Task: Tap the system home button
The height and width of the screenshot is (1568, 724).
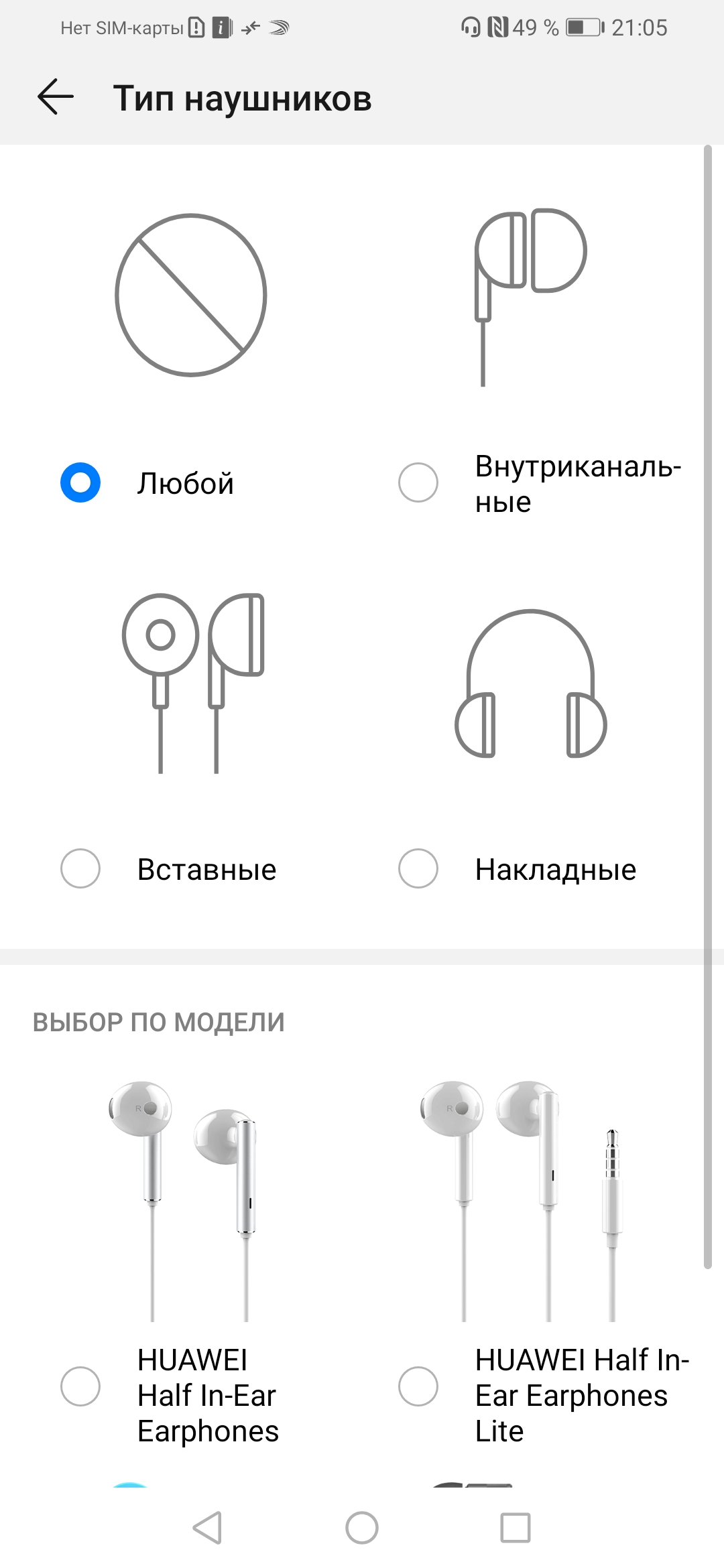Action: coord(362,1528)
